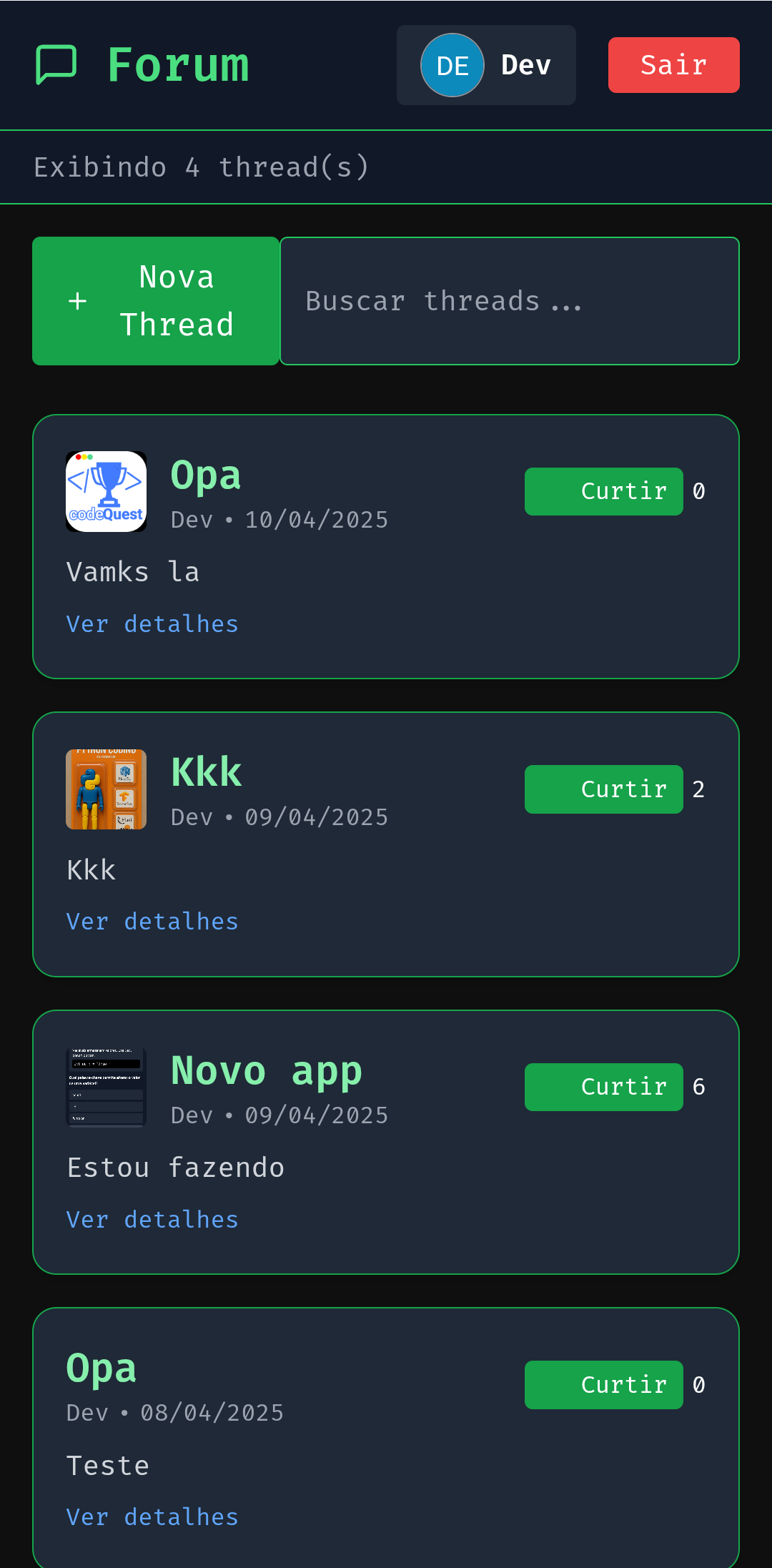The height and width of the screenshot is (1568, 772).
Task: Click the speech bubble Forum logo icon
Action: (x=56, y=64)
